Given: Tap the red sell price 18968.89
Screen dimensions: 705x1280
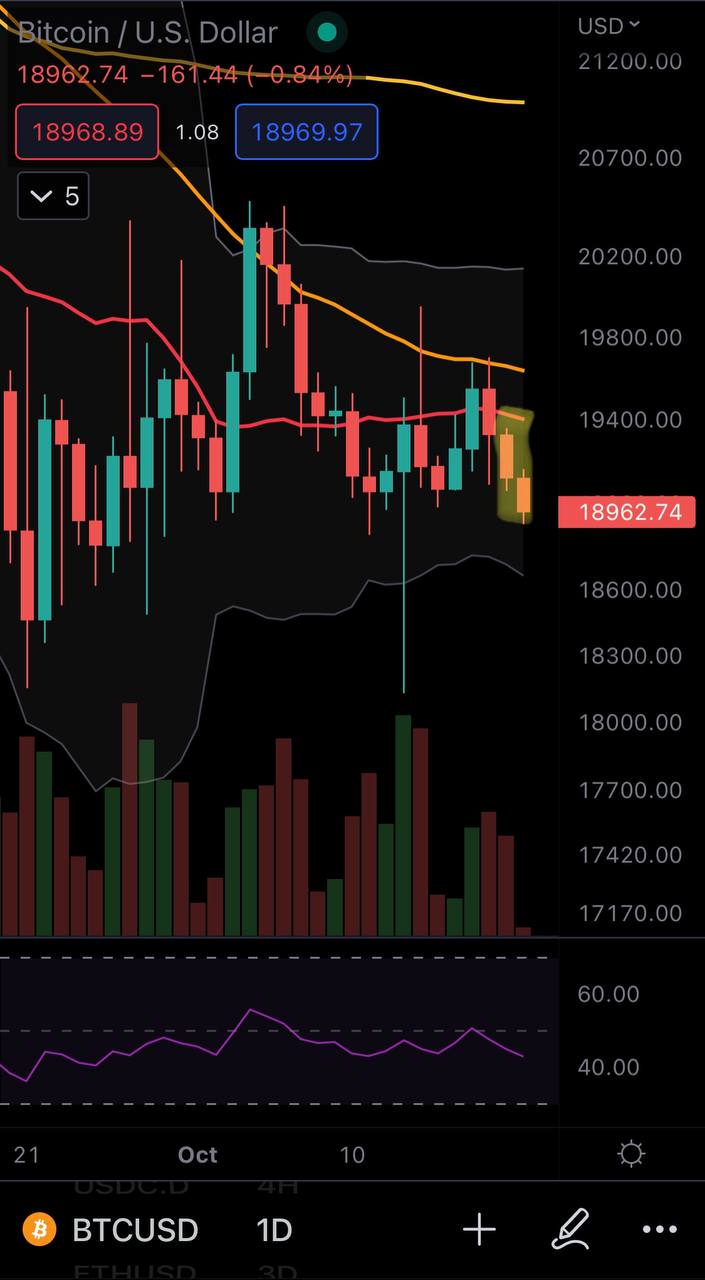Looking at the screenshot, I should [87, 132].
